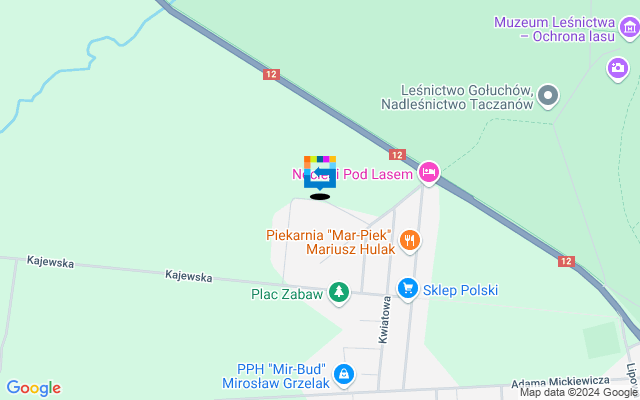Select the Leśnictwo Gołuchów location pin
This screenshot has height=400, width=640.
548,96
